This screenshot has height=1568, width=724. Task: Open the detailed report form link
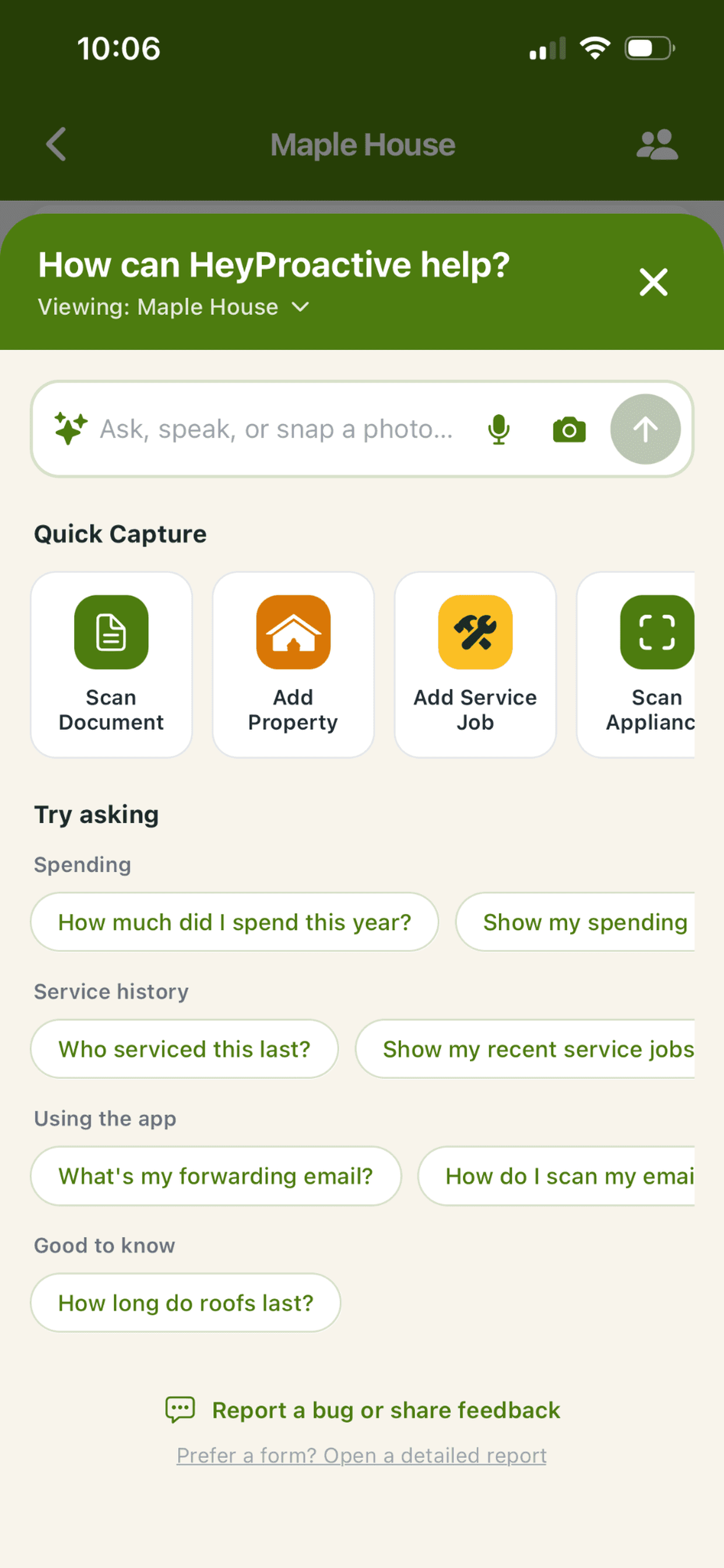click(x=361, y=1455)
